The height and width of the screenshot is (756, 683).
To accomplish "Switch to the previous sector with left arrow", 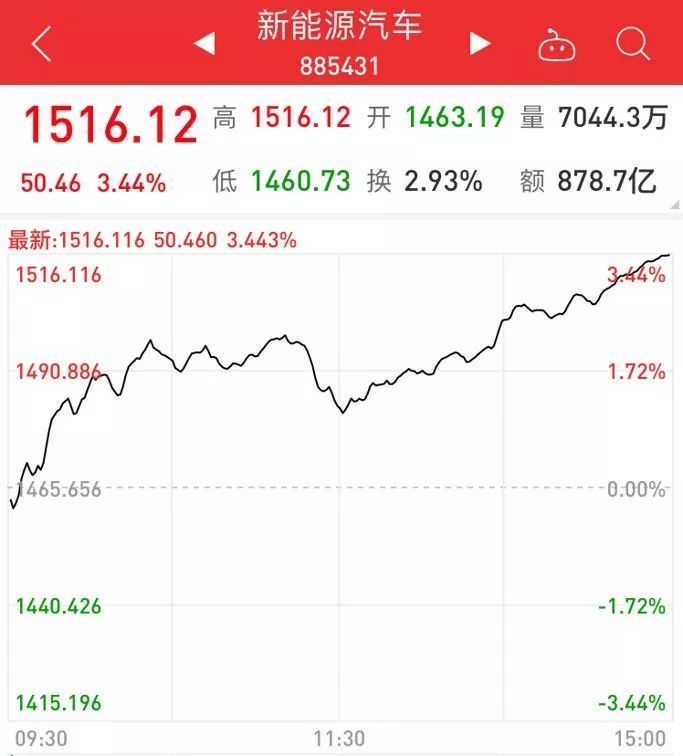I will coord(204,44).
